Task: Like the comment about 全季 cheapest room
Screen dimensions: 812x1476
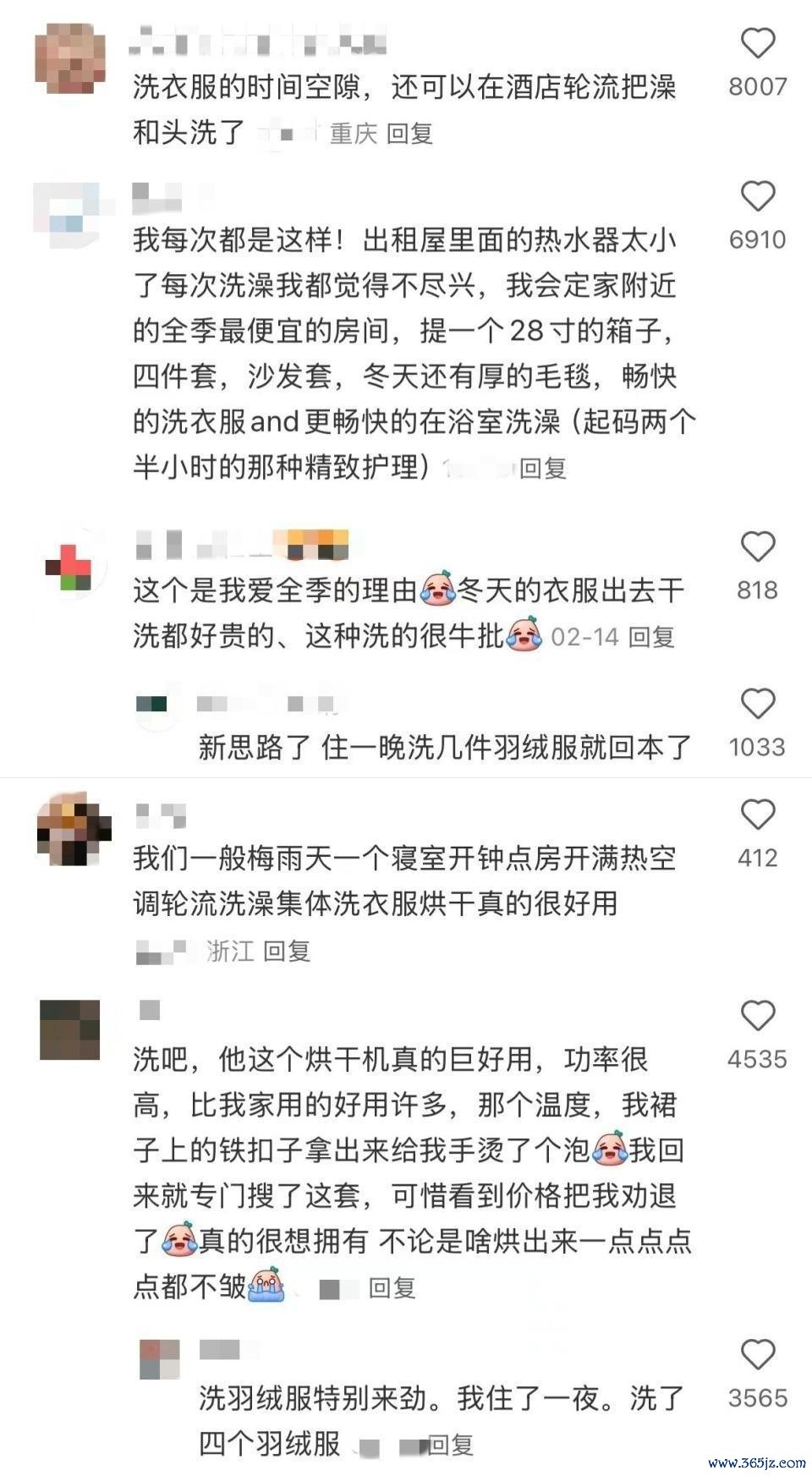Action: coord(757,196)
